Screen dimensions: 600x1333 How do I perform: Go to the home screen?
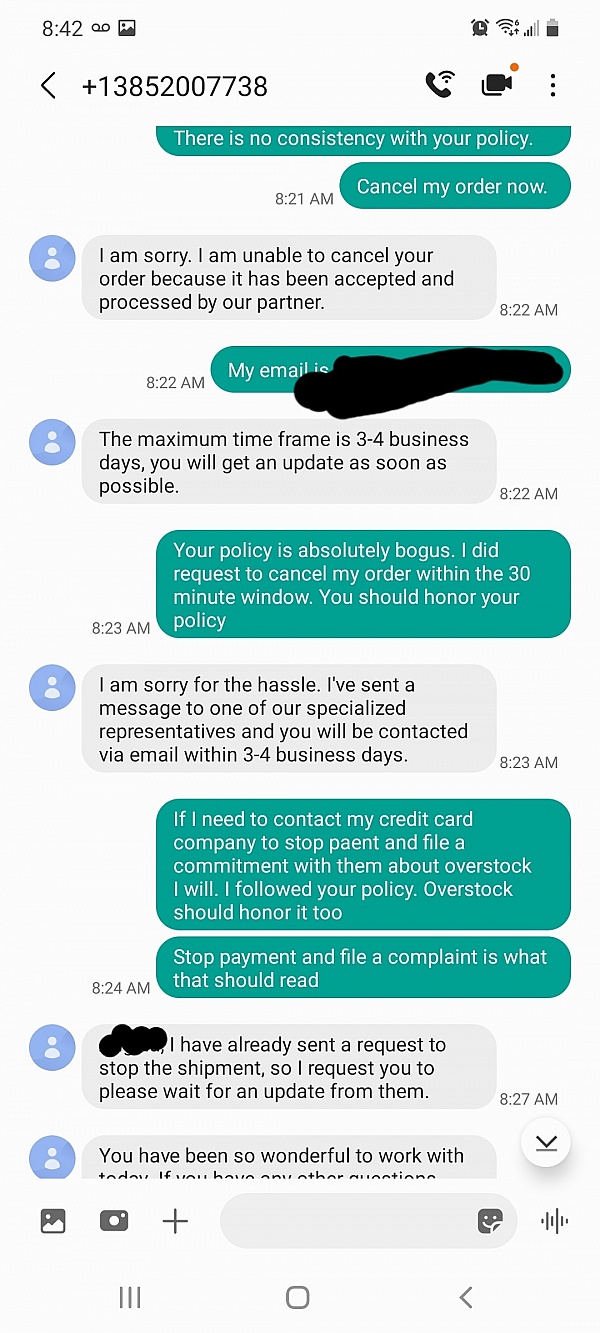(x=298, y=1297)
